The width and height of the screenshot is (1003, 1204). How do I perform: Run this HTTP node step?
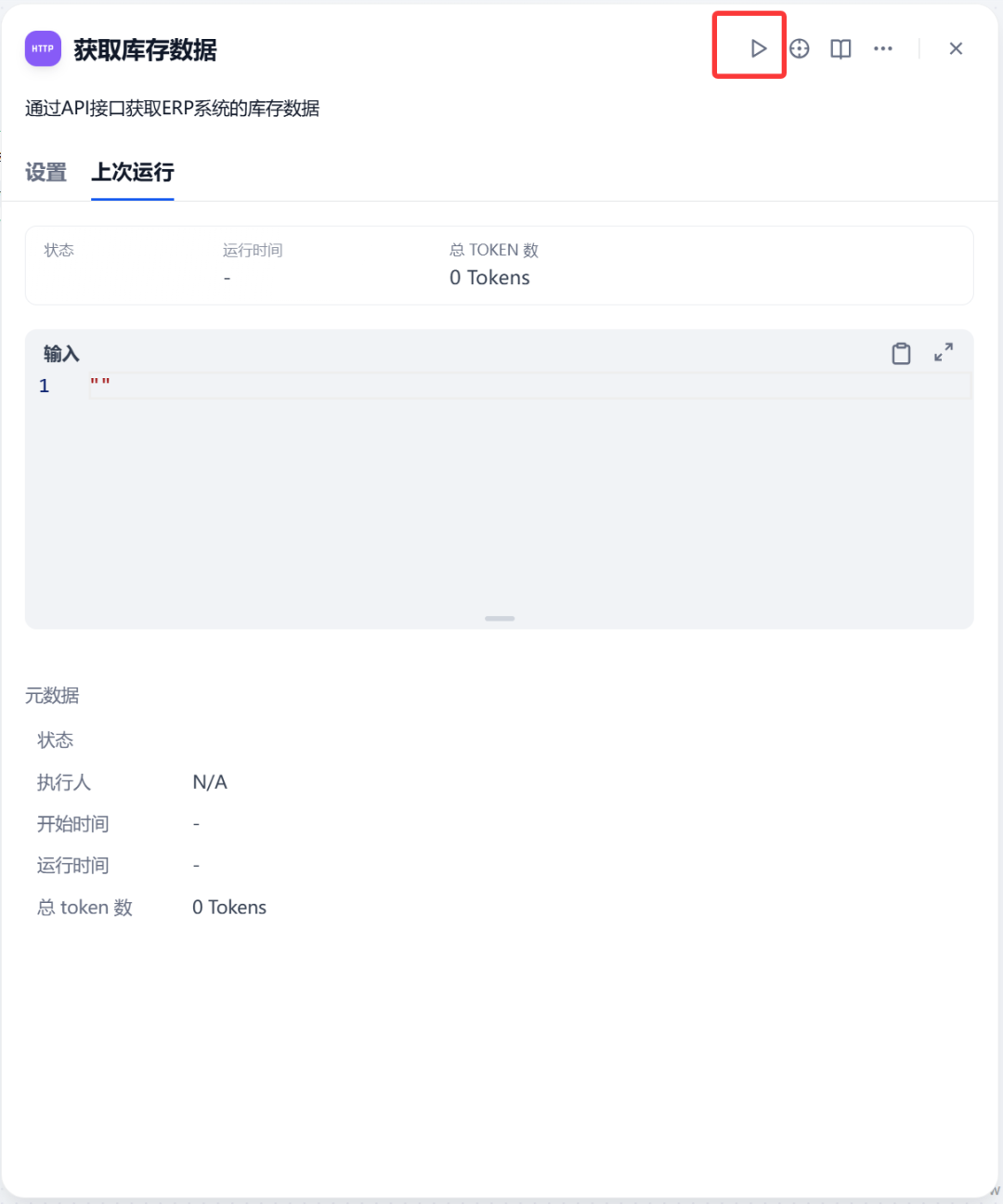[x=758, y=48]
